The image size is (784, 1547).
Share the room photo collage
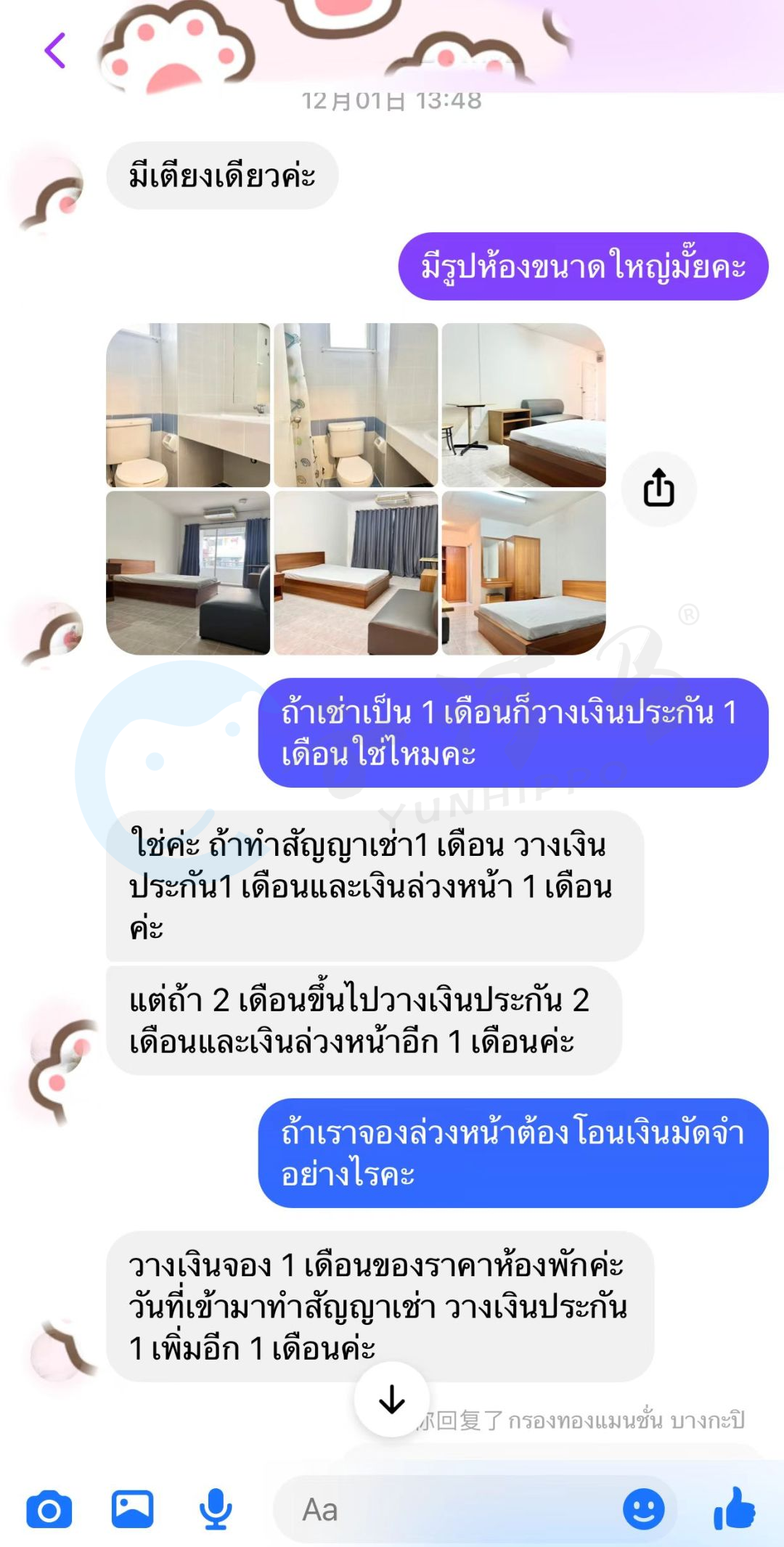(658, 488)
